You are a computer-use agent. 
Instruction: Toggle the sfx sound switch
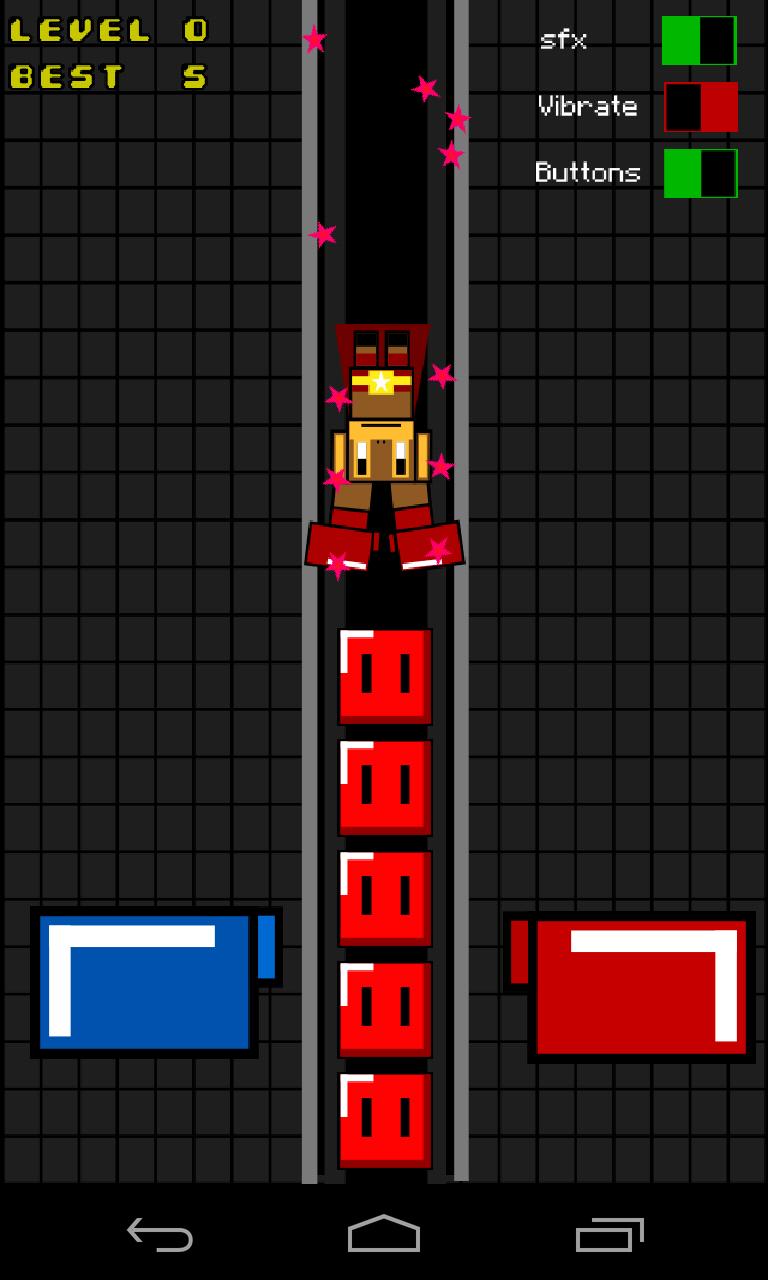coord(699,41)
